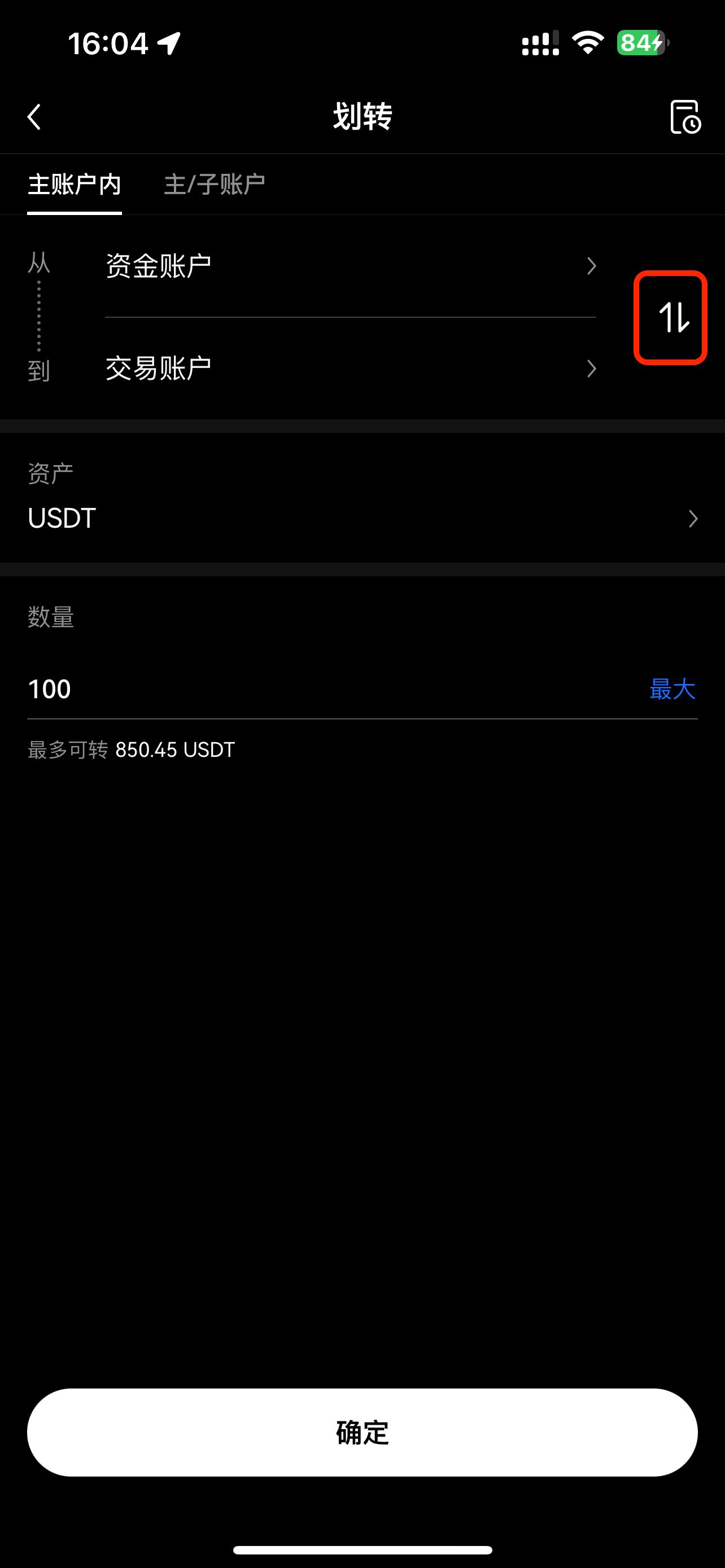Expand the USDT asset picker
Screen dimensions: 725x1568
click(362, 518)
